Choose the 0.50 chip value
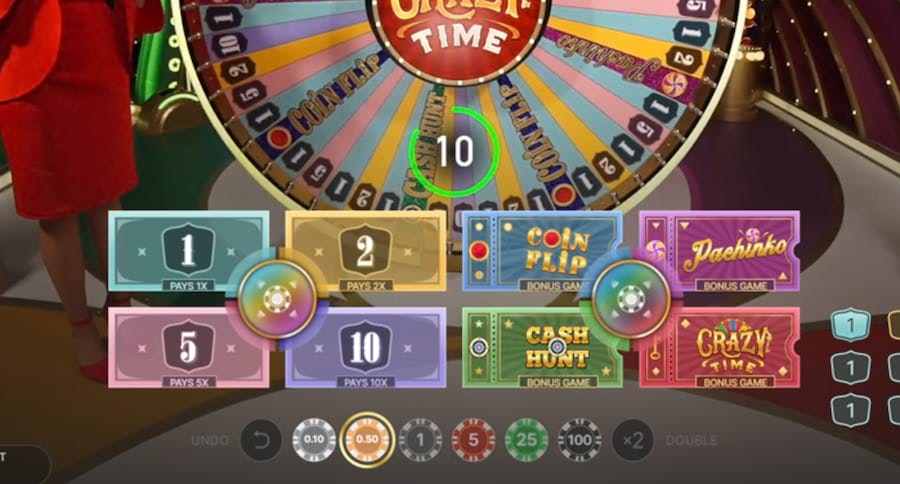Image resolution: width=900 pixels, height=484 pixels. (367, 440)
